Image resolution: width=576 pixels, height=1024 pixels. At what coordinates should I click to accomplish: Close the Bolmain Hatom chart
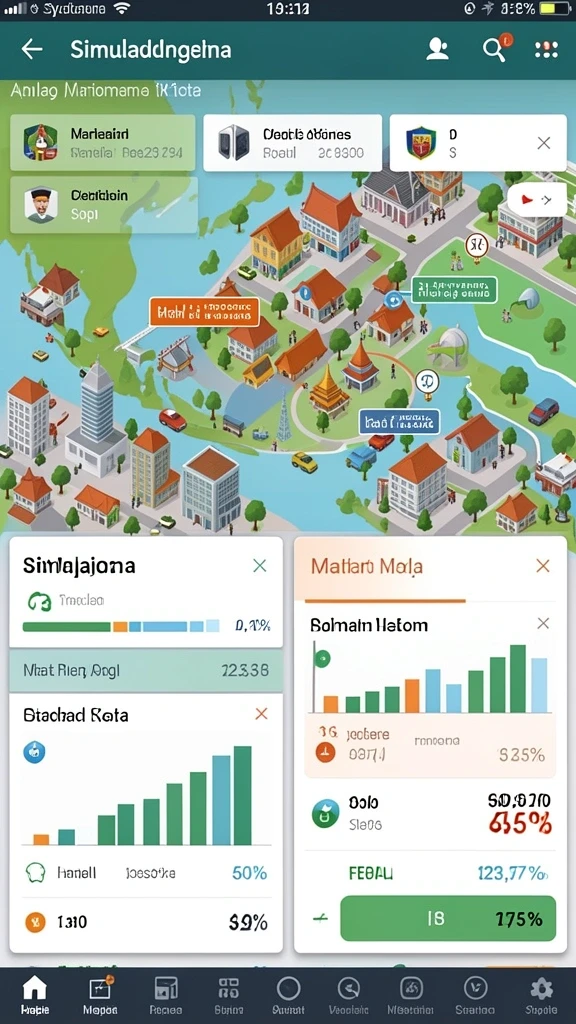pos(543,624)
